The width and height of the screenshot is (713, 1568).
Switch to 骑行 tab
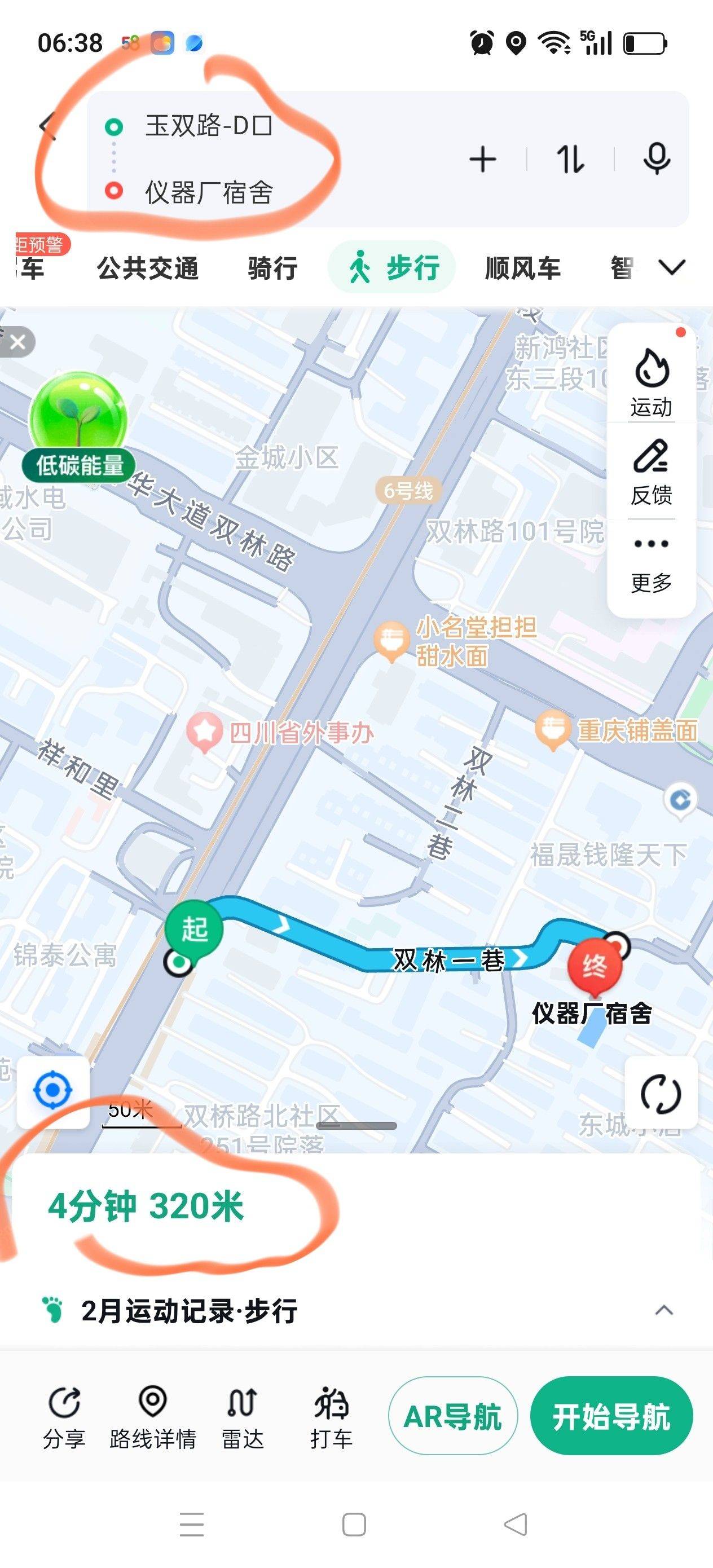(272, 268)
